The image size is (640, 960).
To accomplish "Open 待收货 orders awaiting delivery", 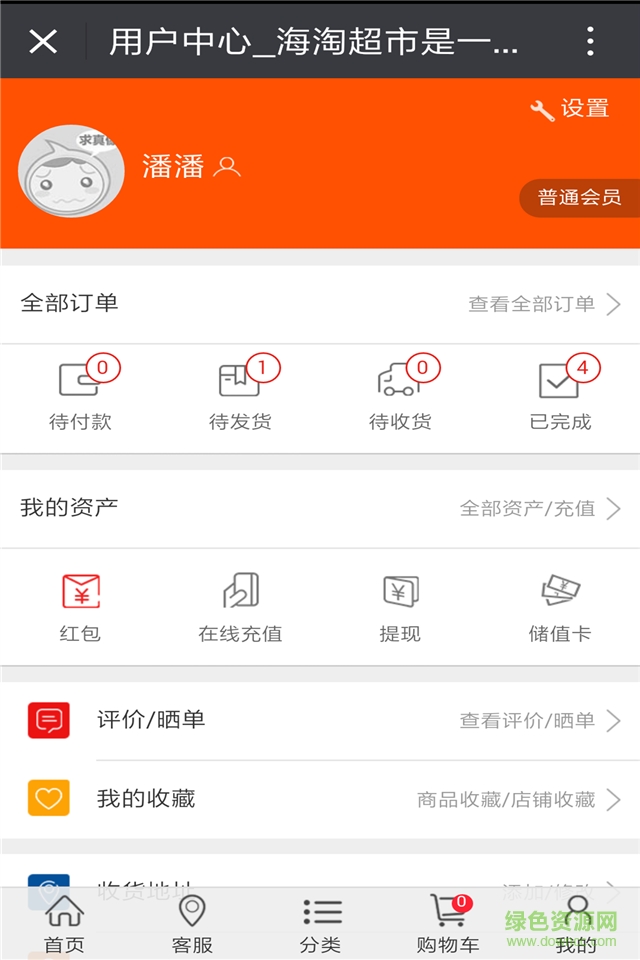I will [400, 397].
